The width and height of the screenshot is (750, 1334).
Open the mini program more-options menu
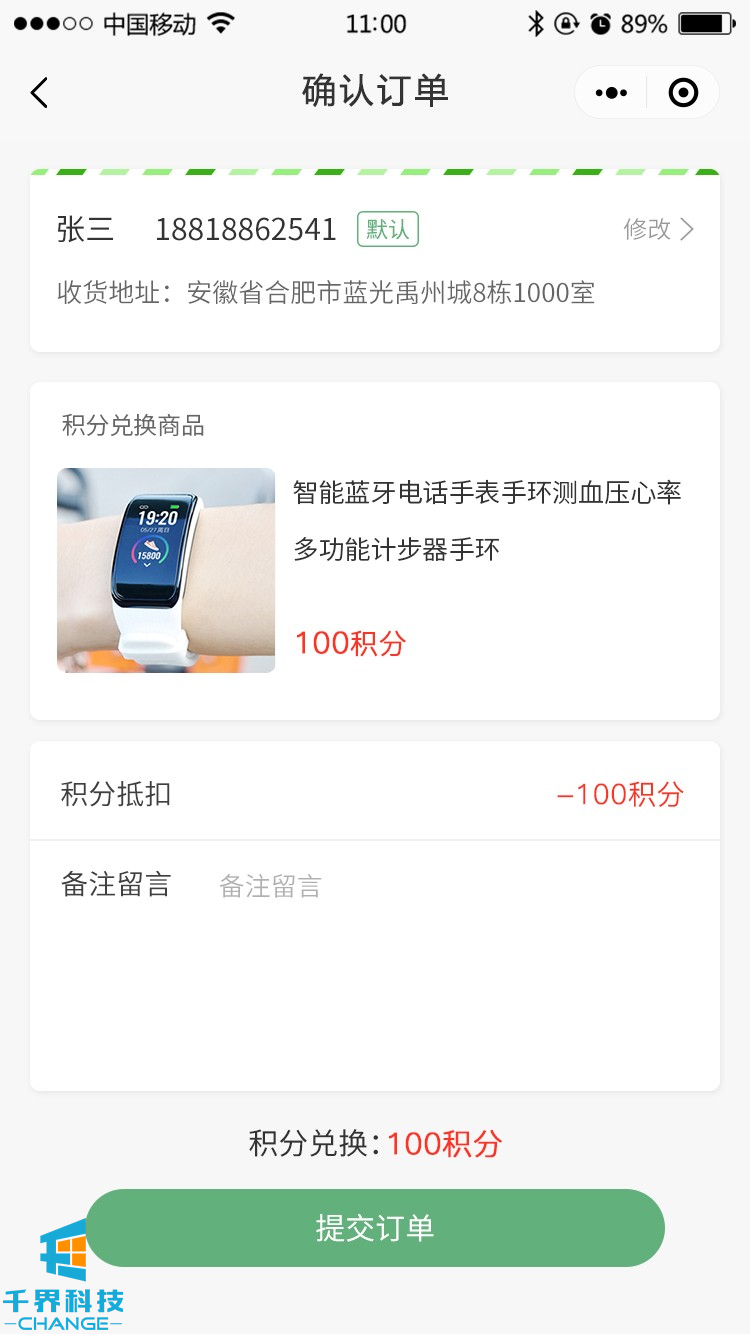pyautogui.click(x=611, y=93)
